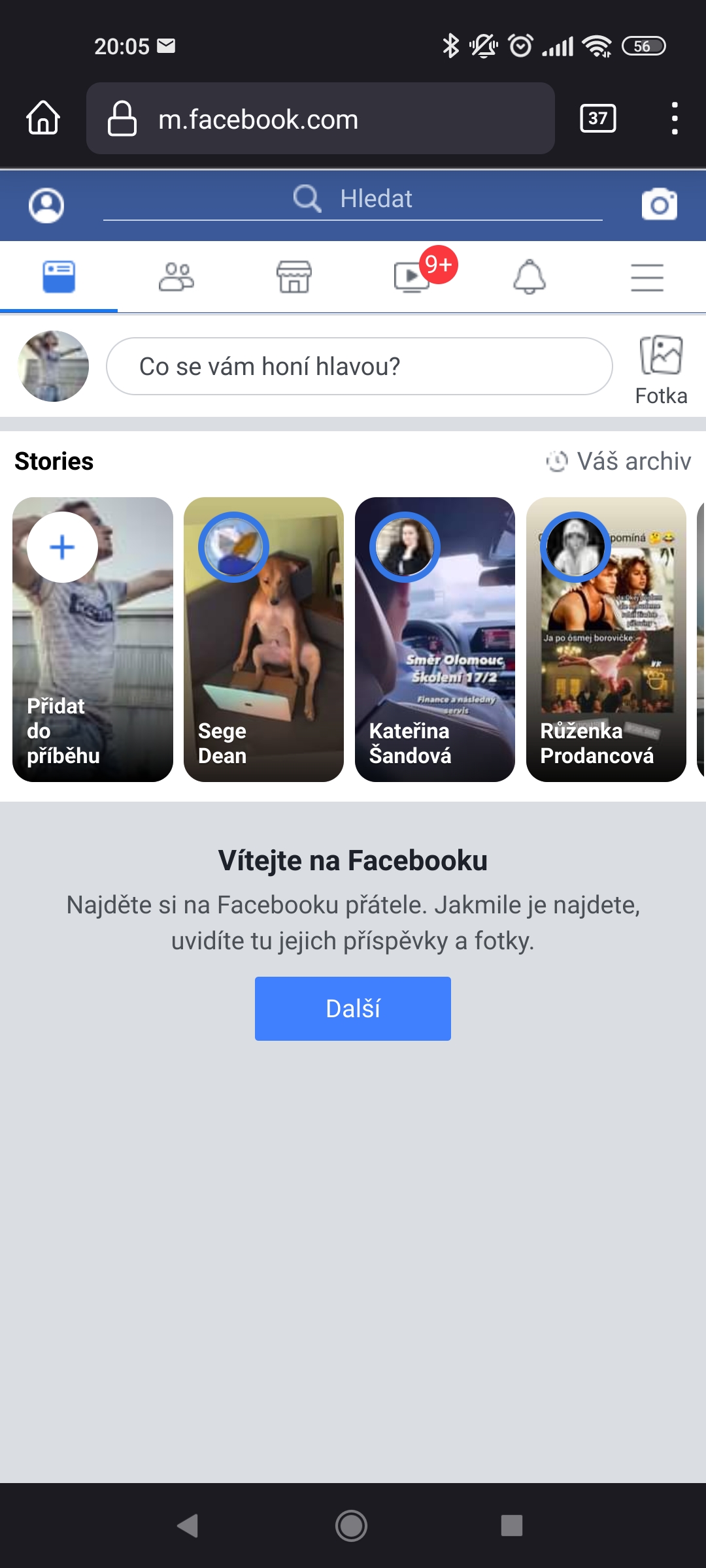Screen dimensions: 706x1568
Task: View Kateřina Šandová's story
Action: (435, 639)
